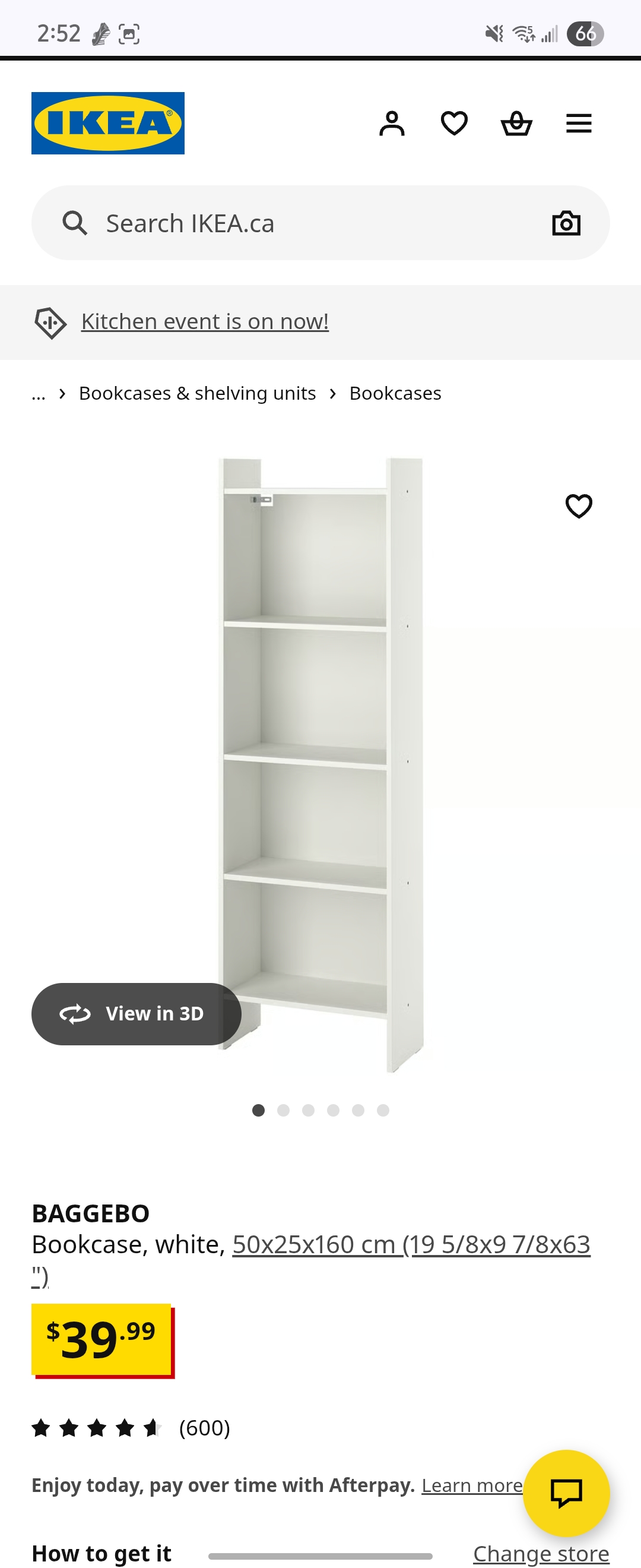641x1568 pixels.
Task: Tap the Search IKEA.ca field
Action: tap(304, 223)
